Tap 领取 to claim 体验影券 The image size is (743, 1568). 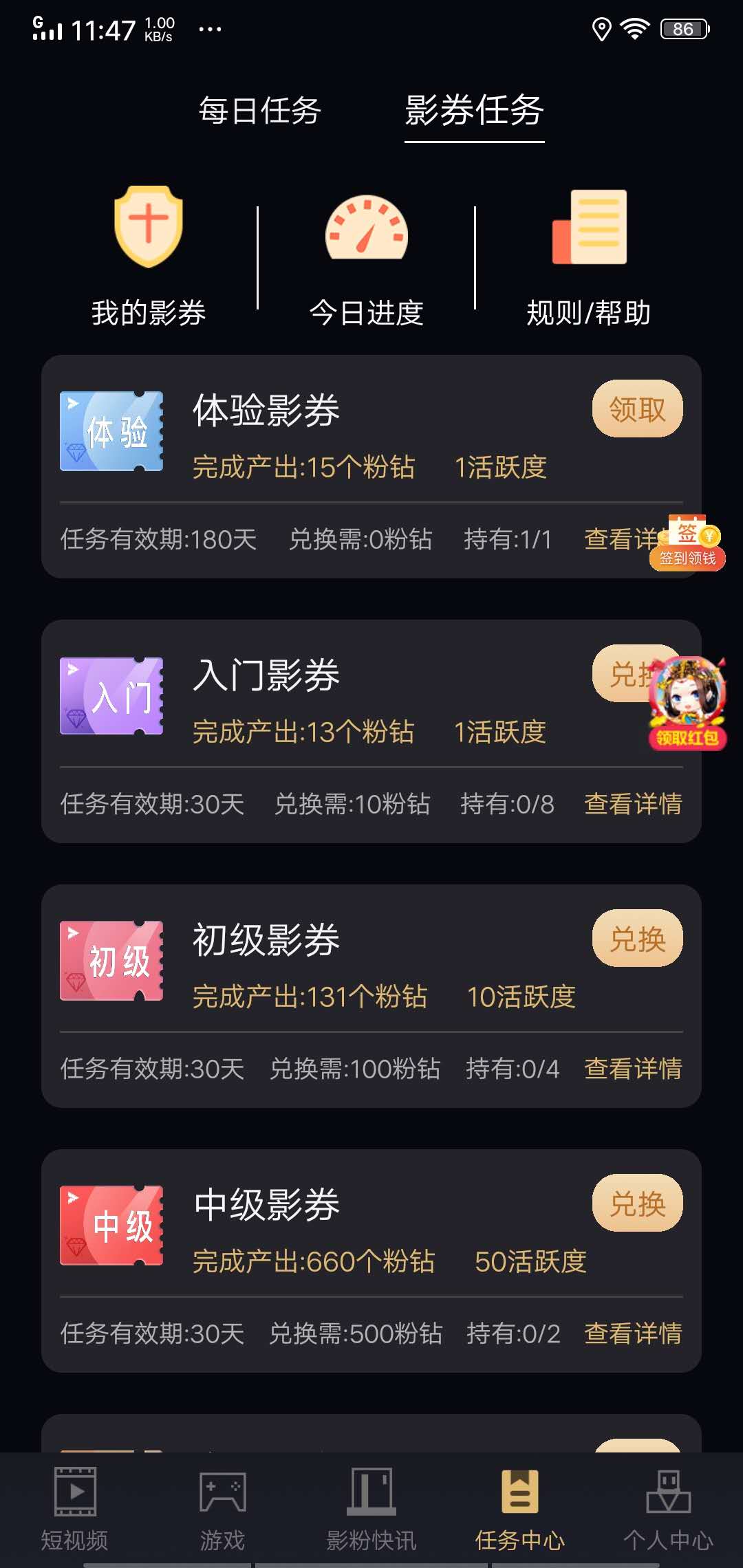click(636, 409)
